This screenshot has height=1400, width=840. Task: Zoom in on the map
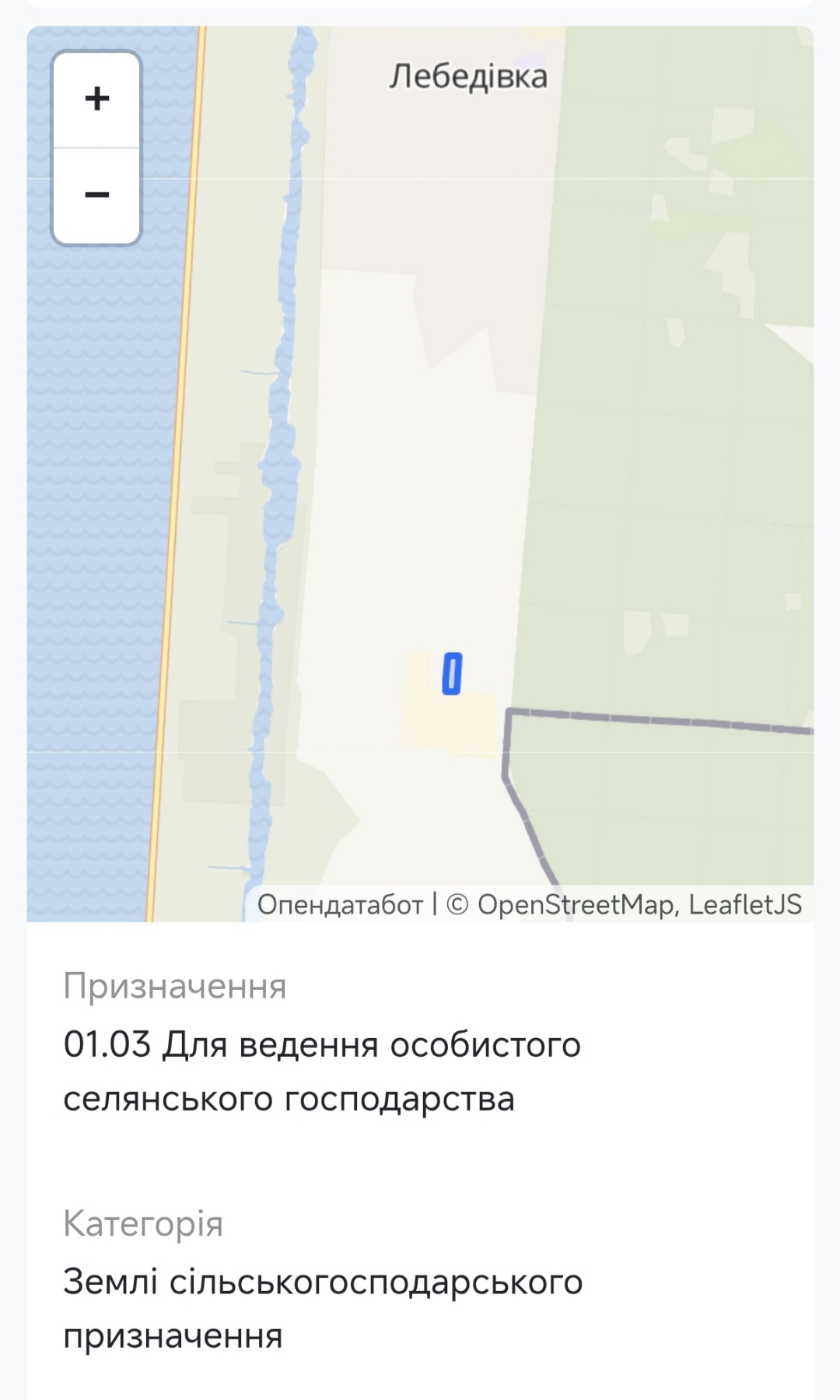tap(96, 100)
